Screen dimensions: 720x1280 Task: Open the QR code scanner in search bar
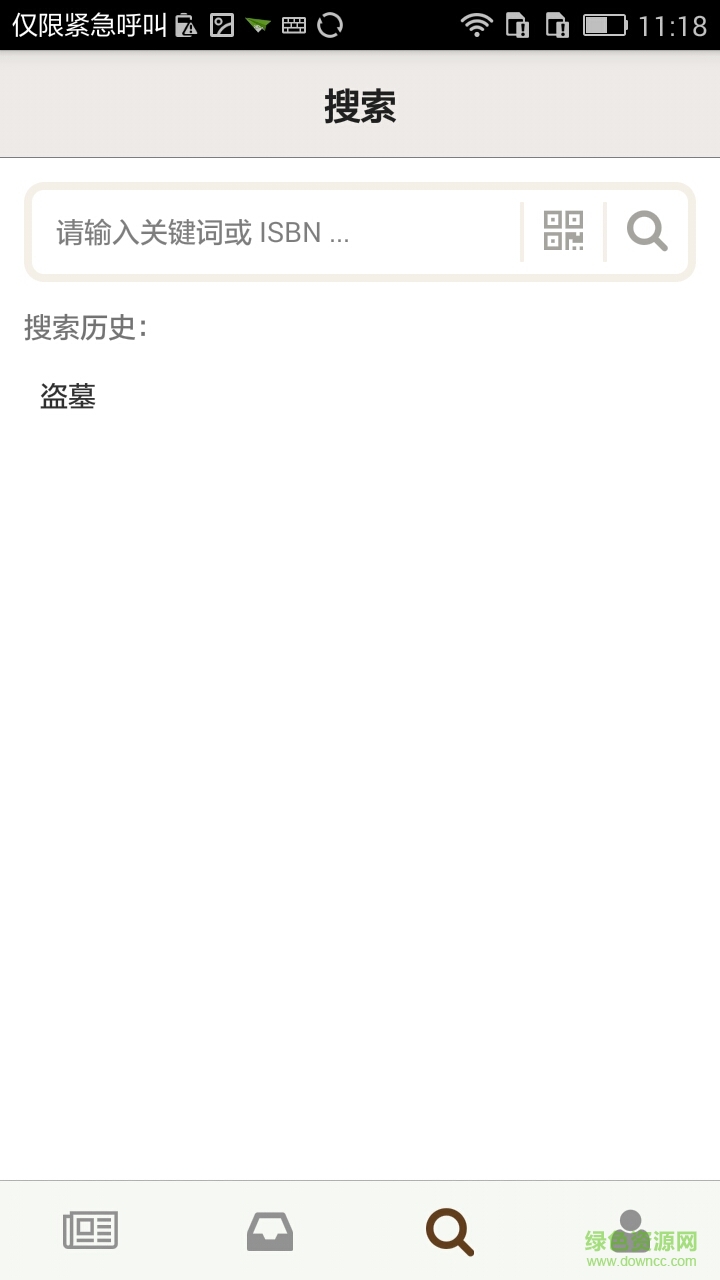point(564,231)
